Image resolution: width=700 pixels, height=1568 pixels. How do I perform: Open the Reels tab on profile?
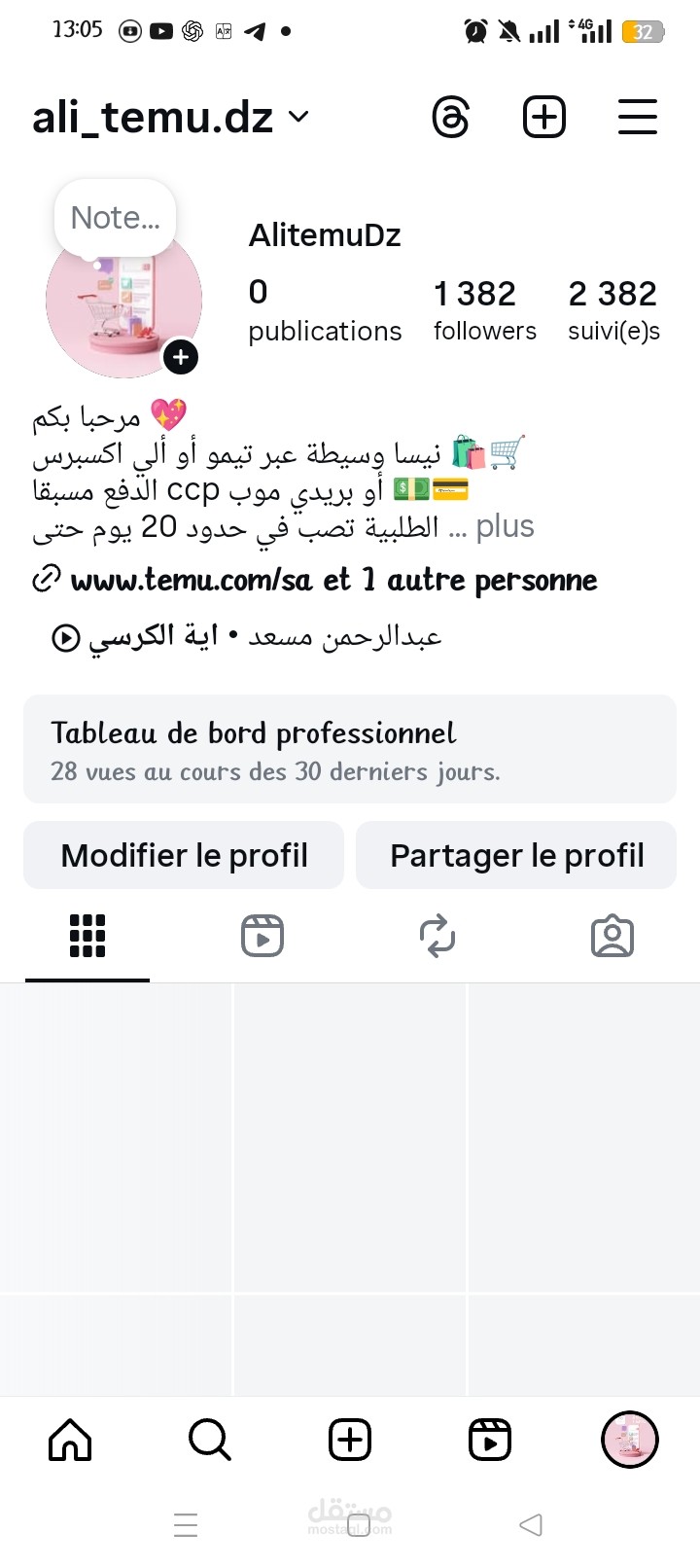262,936
